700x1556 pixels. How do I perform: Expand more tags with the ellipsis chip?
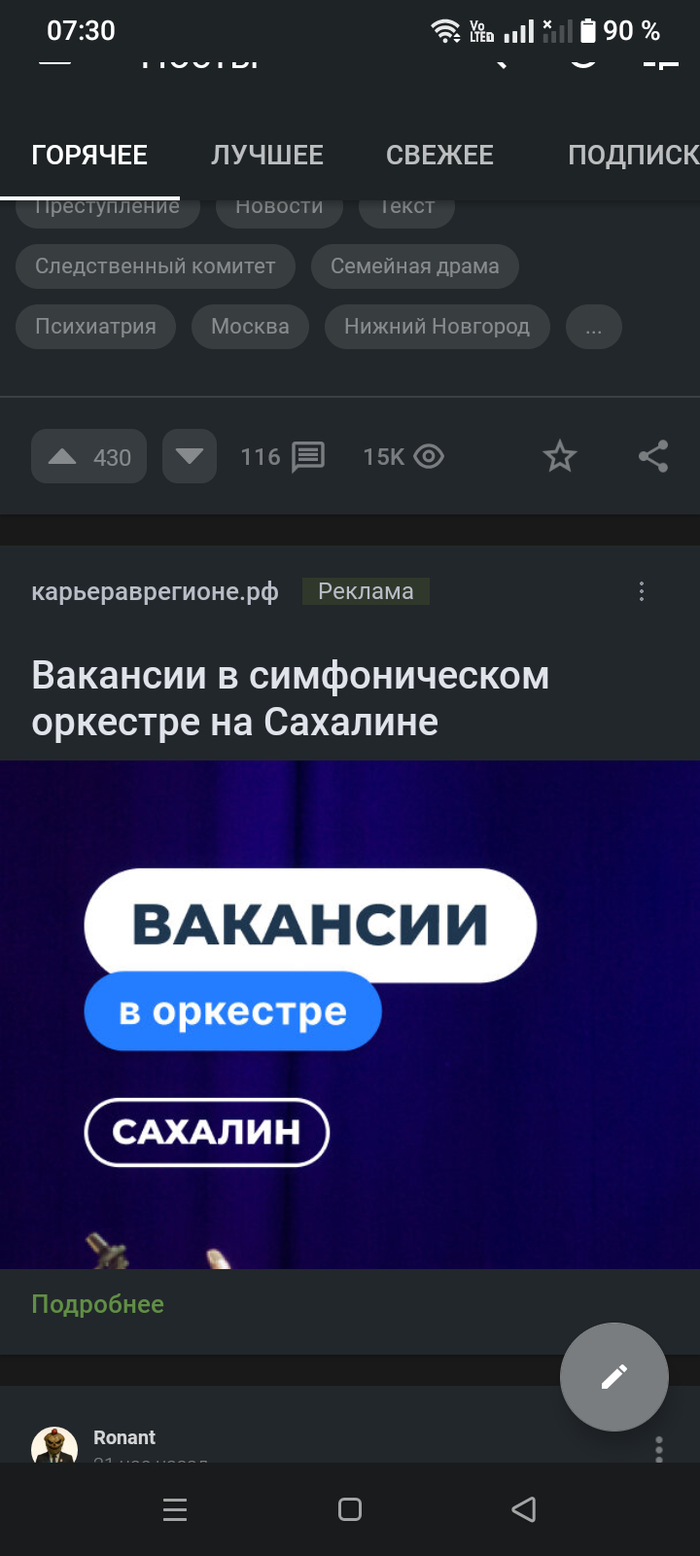point(594,326)
